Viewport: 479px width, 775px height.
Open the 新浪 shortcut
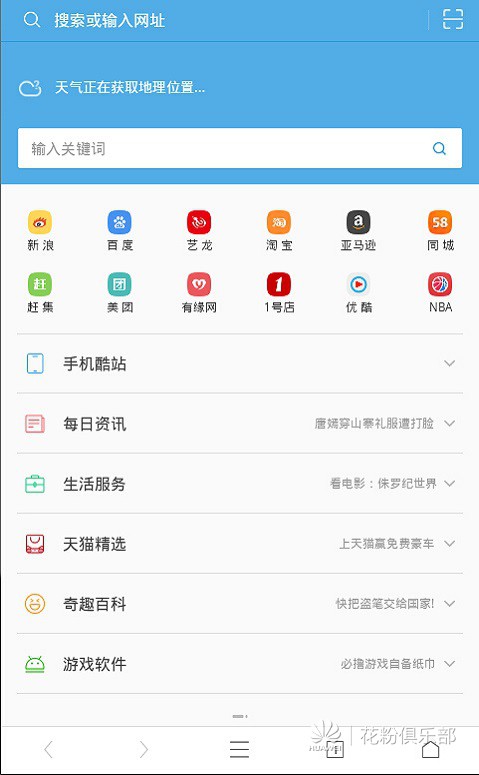click(40, 231)
